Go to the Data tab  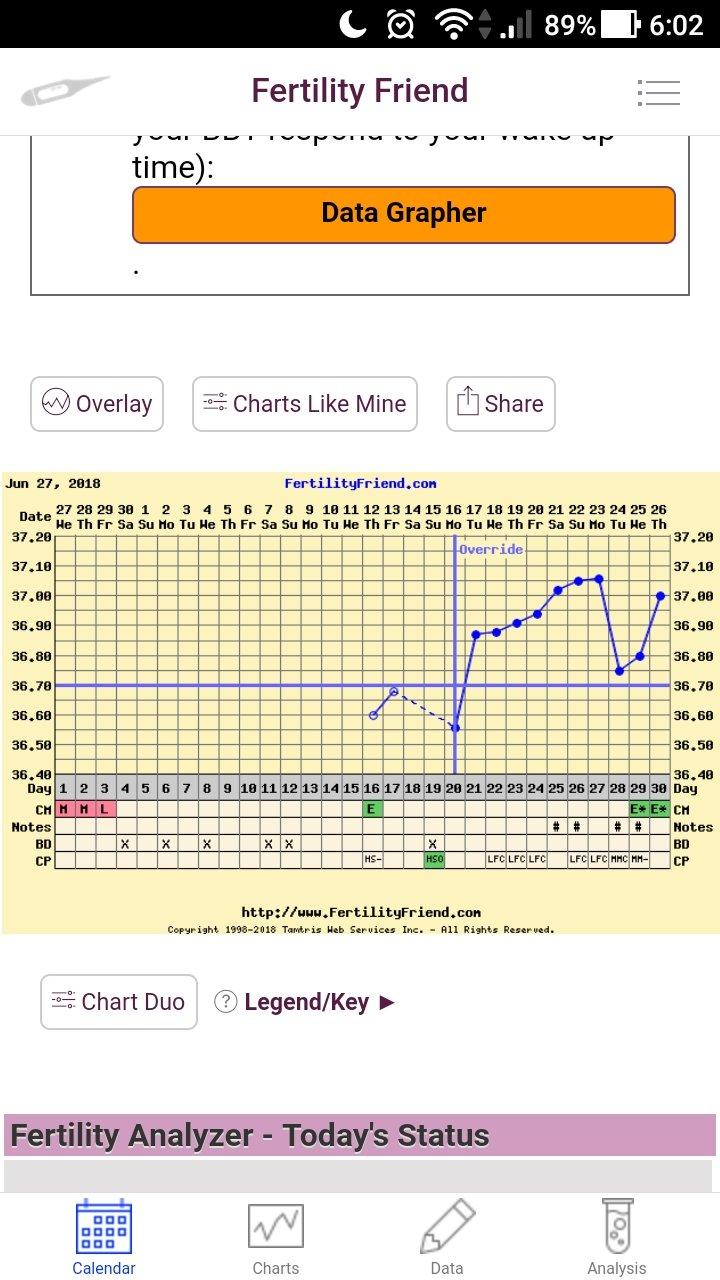point(447,1238)
